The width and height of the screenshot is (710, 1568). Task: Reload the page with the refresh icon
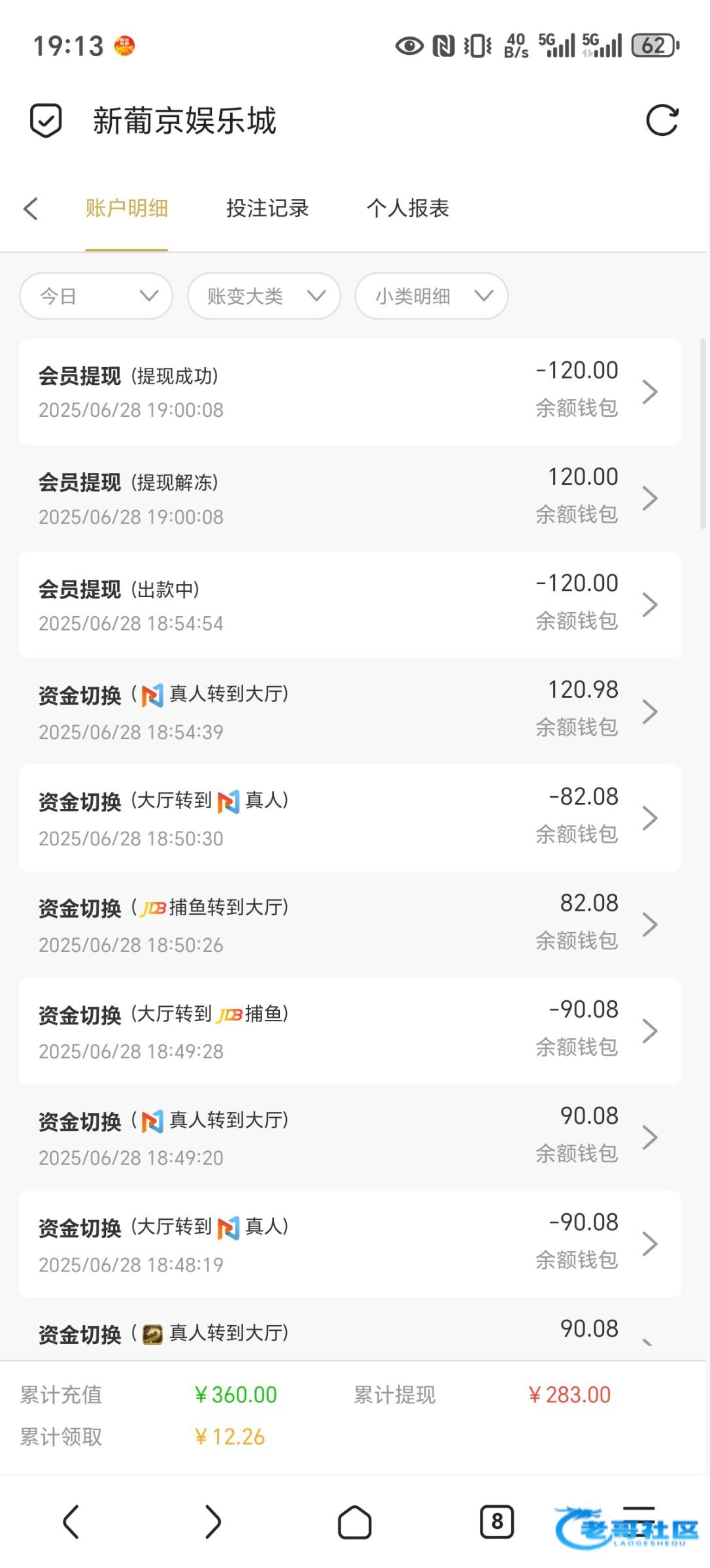click(662, 121)
